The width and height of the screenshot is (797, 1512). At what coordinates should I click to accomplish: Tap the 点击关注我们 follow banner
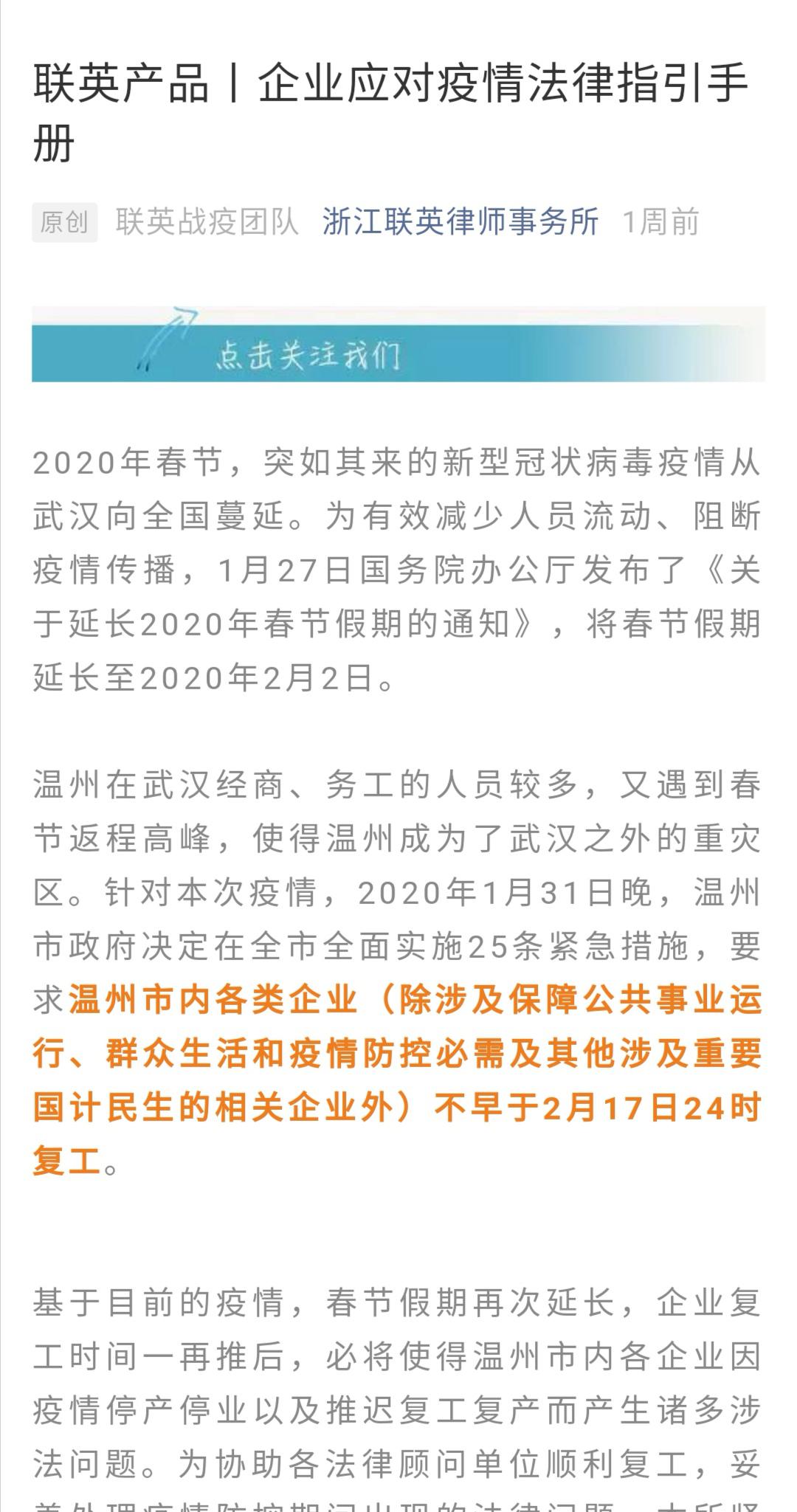coord(398,344)
